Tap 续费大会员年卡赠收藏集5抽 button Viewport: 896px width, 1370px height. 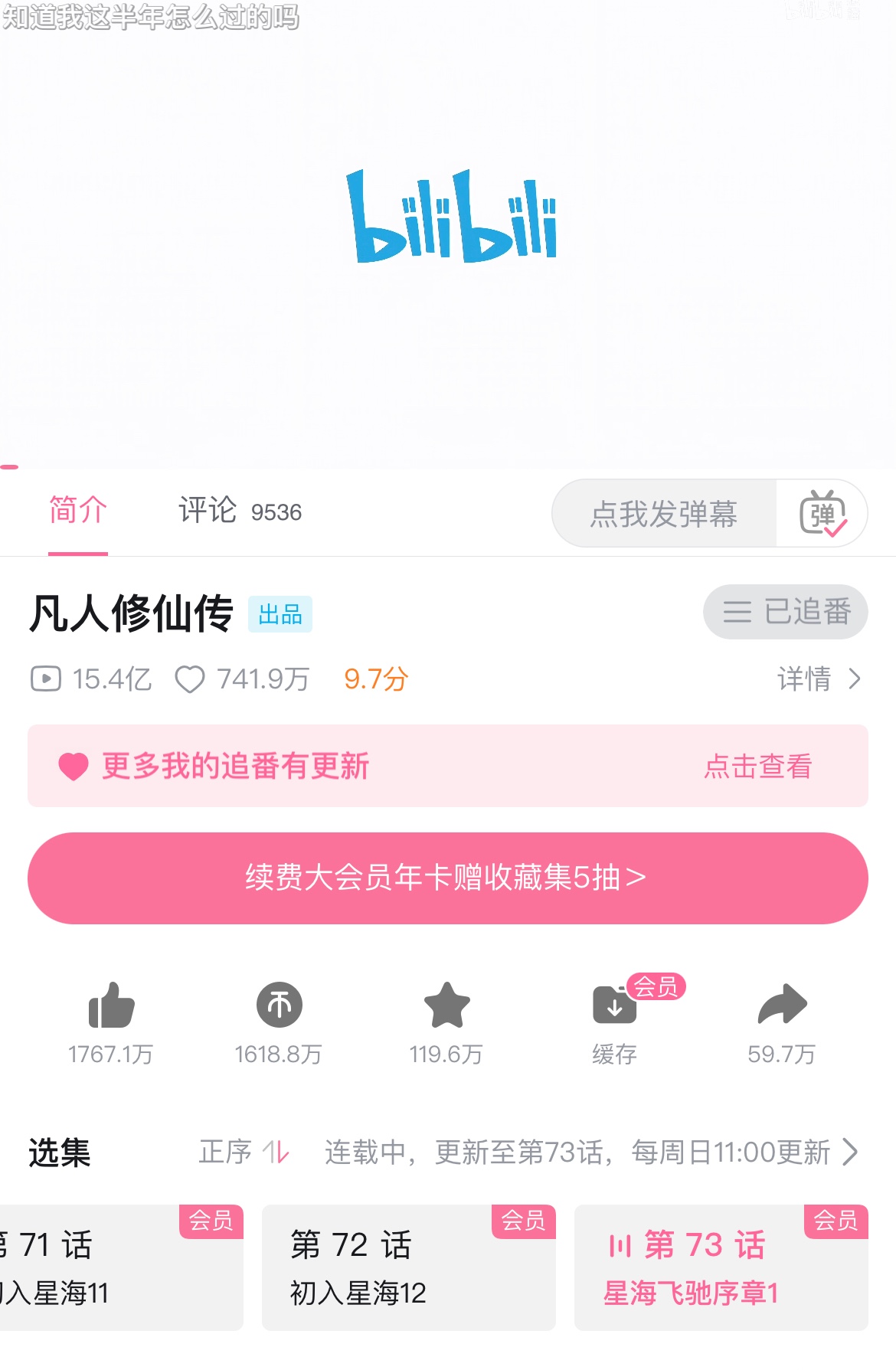pos(447,878)
